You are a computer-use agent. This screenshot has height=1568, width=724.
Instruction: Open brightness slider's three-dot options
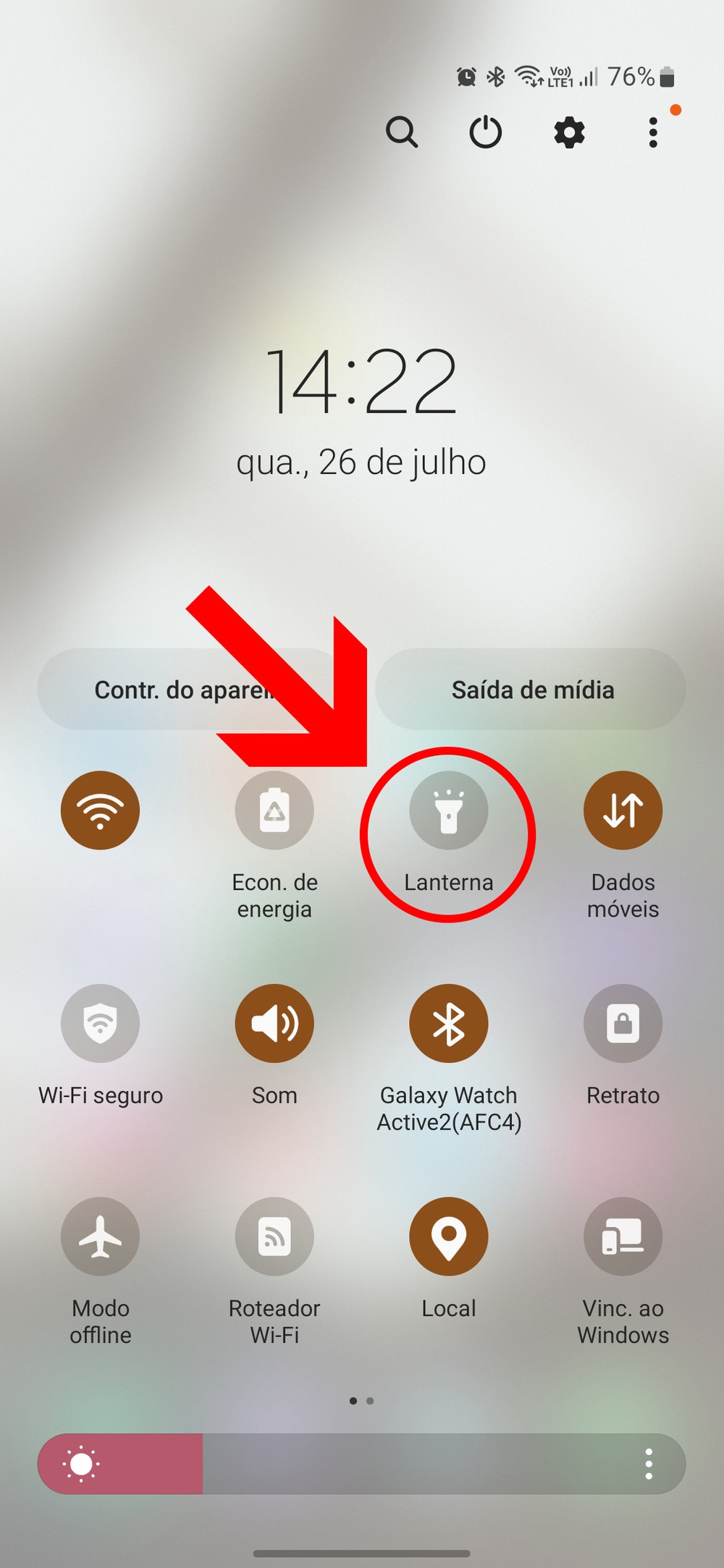point(649,1464)
